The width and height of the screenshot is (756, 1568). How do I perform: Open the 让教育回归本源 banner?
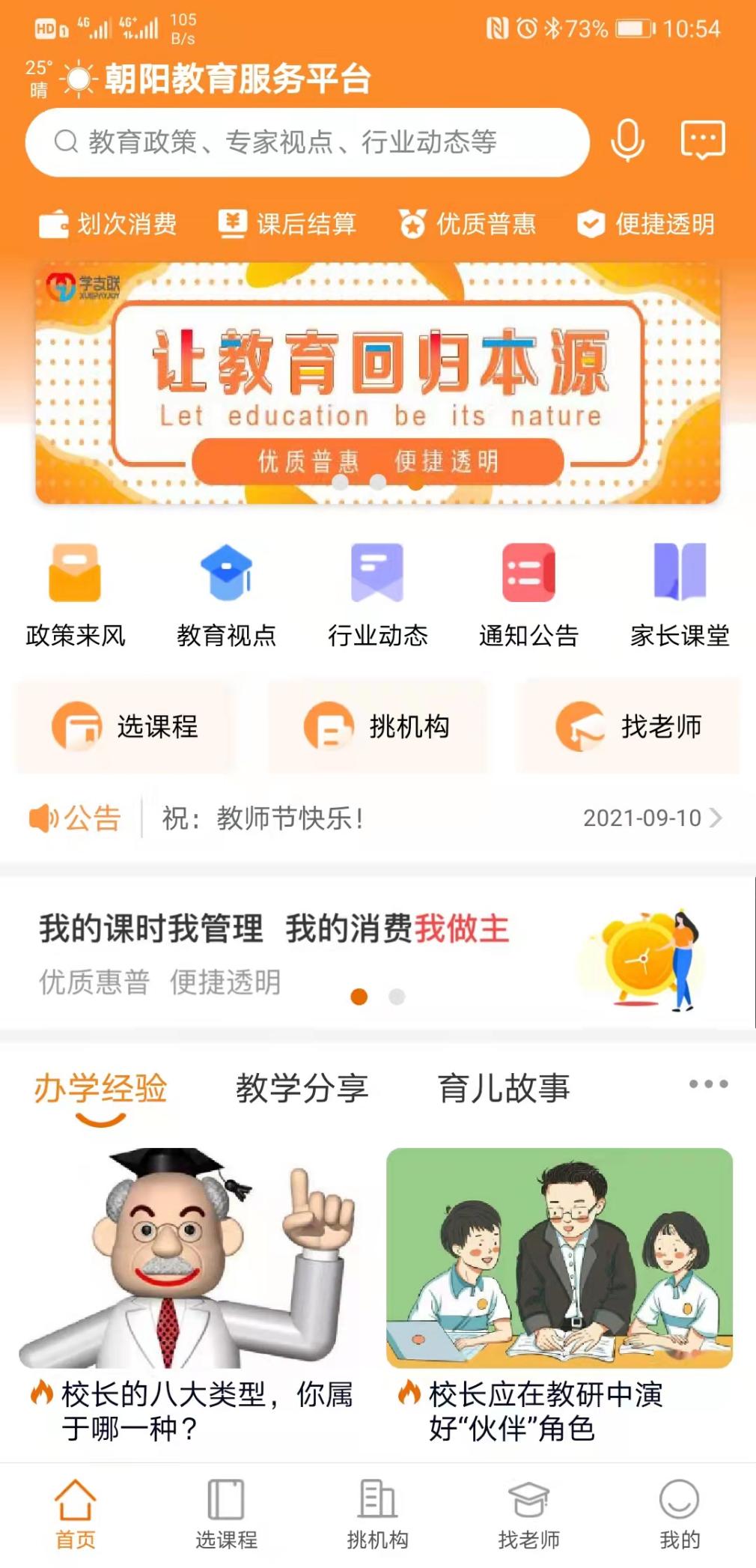click(x=378, y=383)
